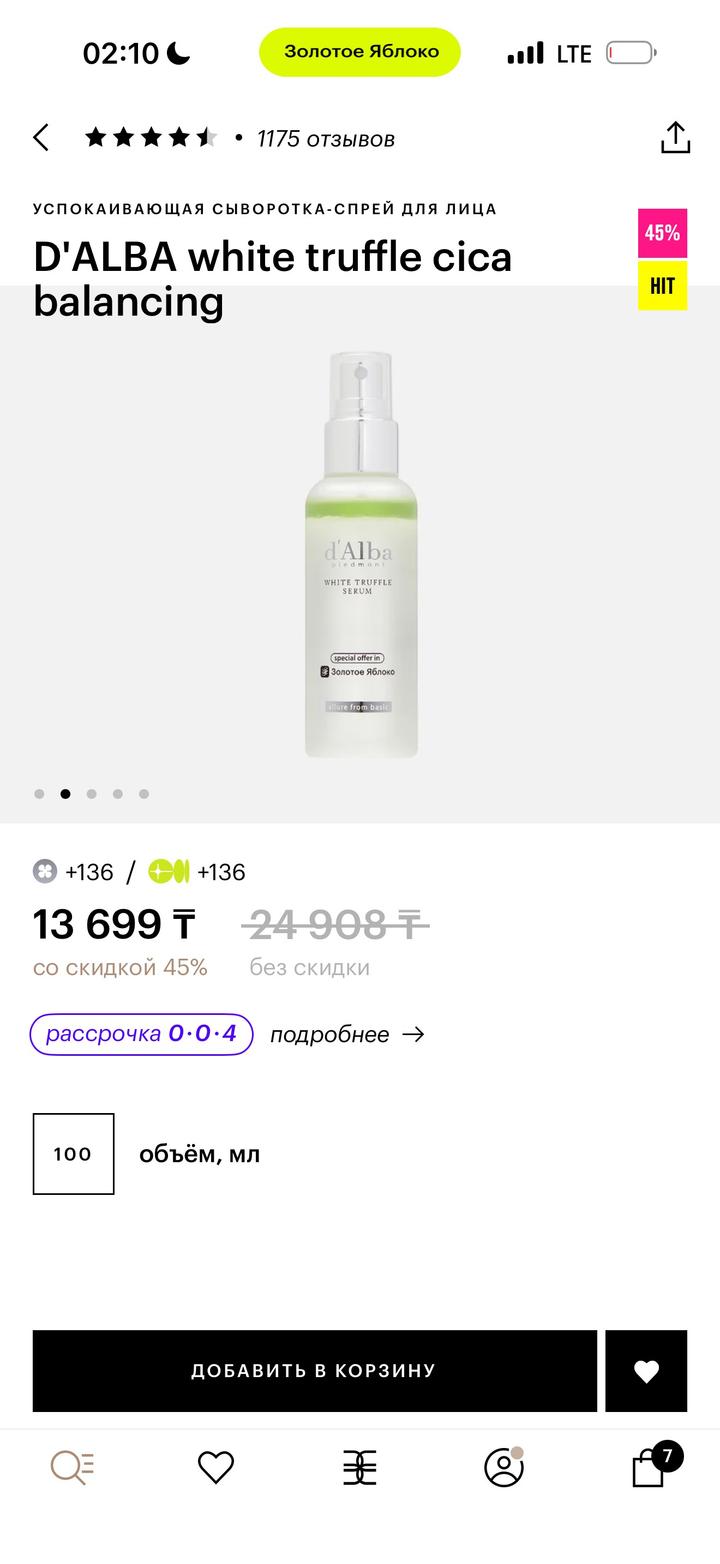Open the profile tab
The width and height of the screenshot is (720, 1564).
click(x=504, y=1467)
